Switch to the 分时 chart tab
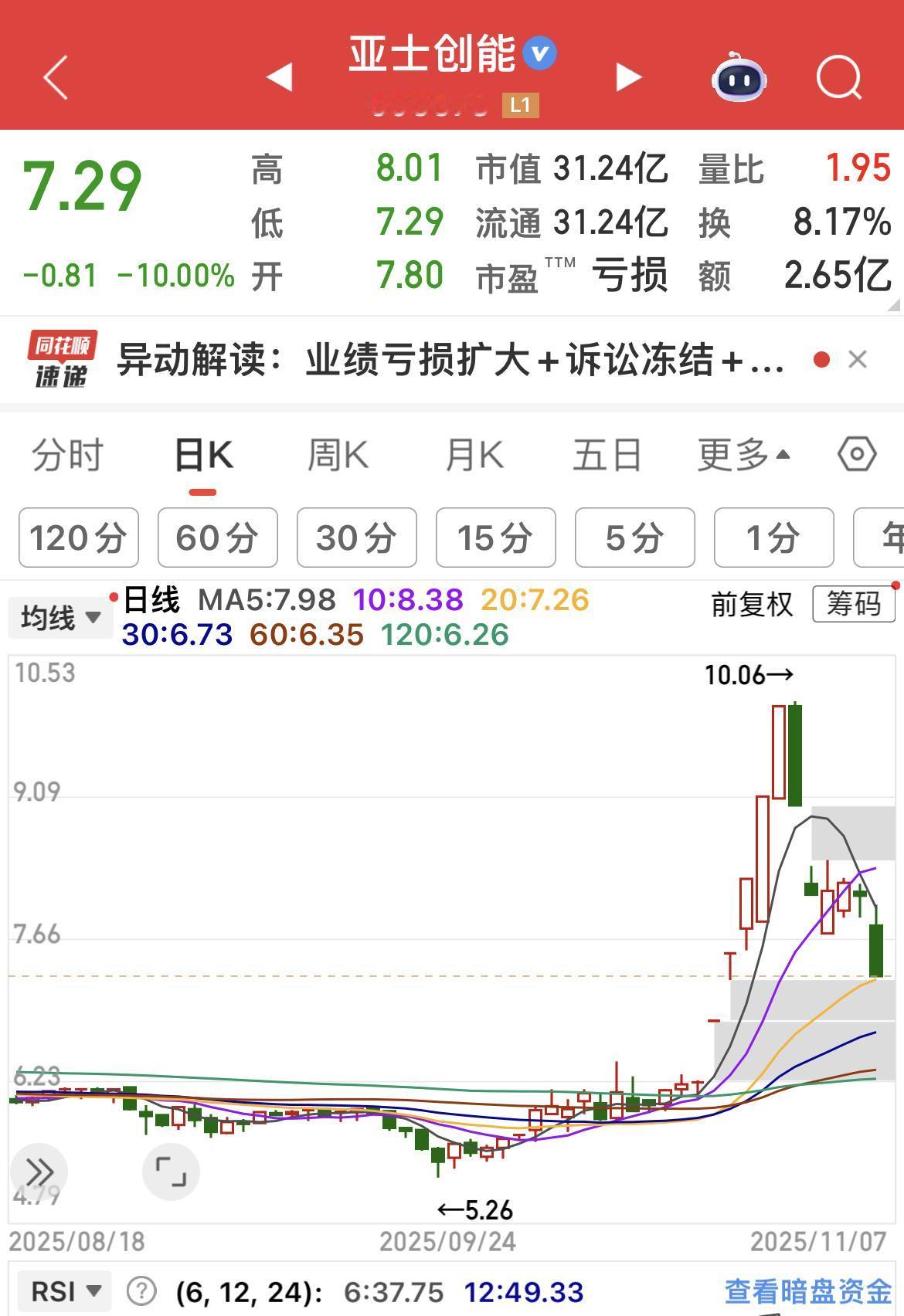Screen dimensions: 904x1316 (67, 455)
